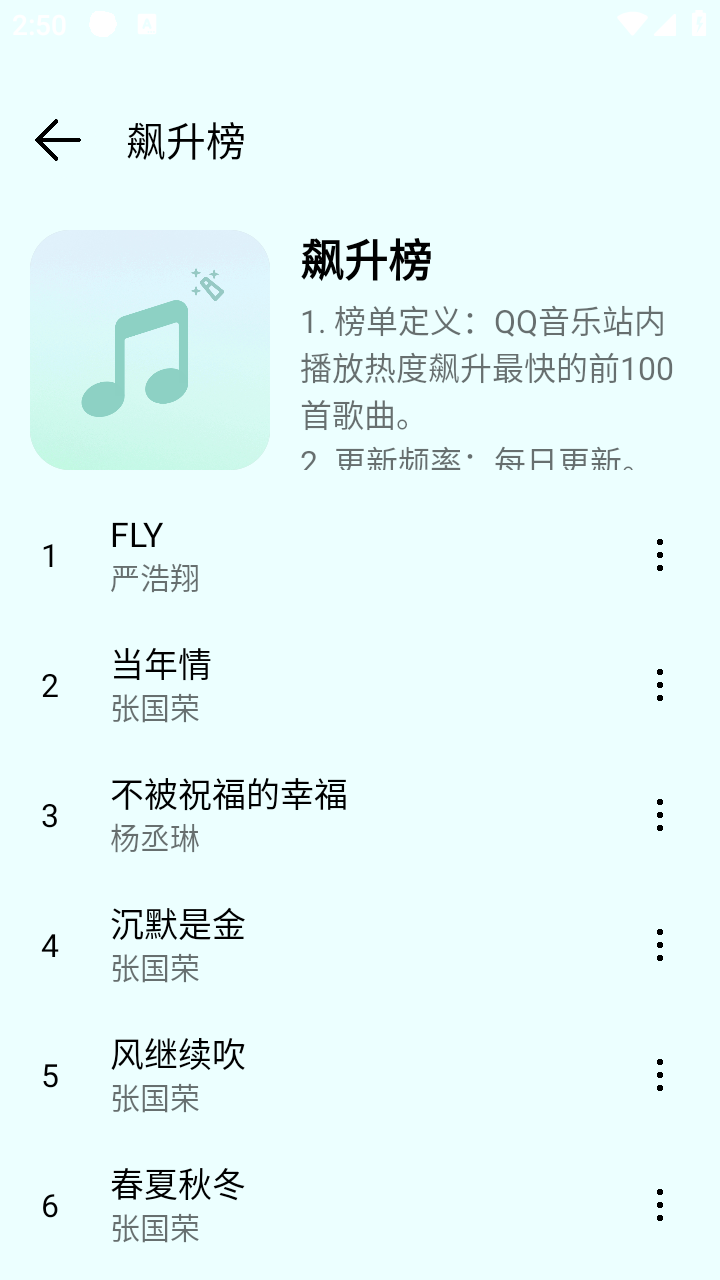Tap the options menu beside 不被祝福的幸福
Viewport: 720px width, 1280px height.
coord(660,815)
